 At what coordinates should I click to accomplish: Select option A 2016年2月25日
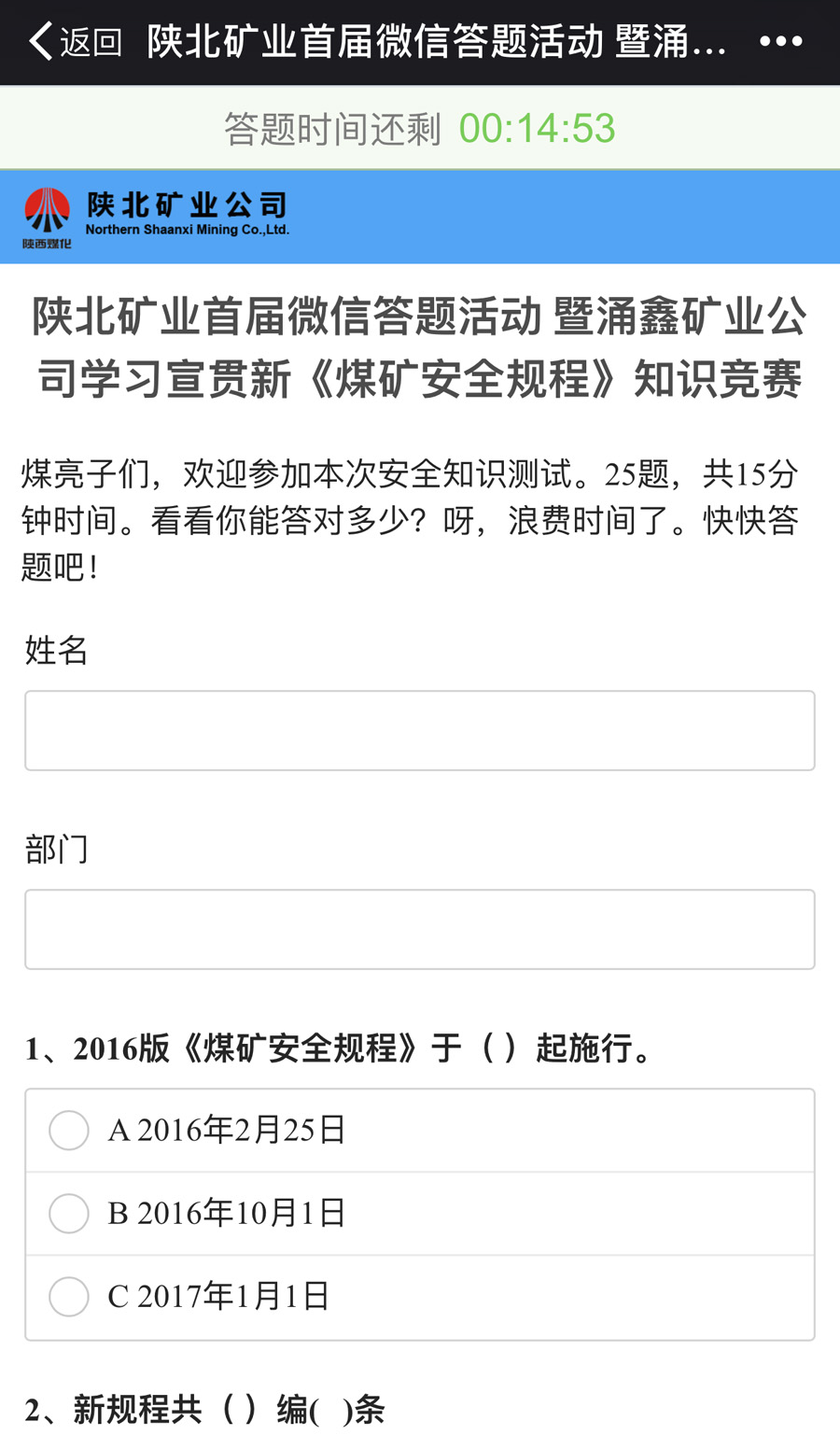point(69,1131)
